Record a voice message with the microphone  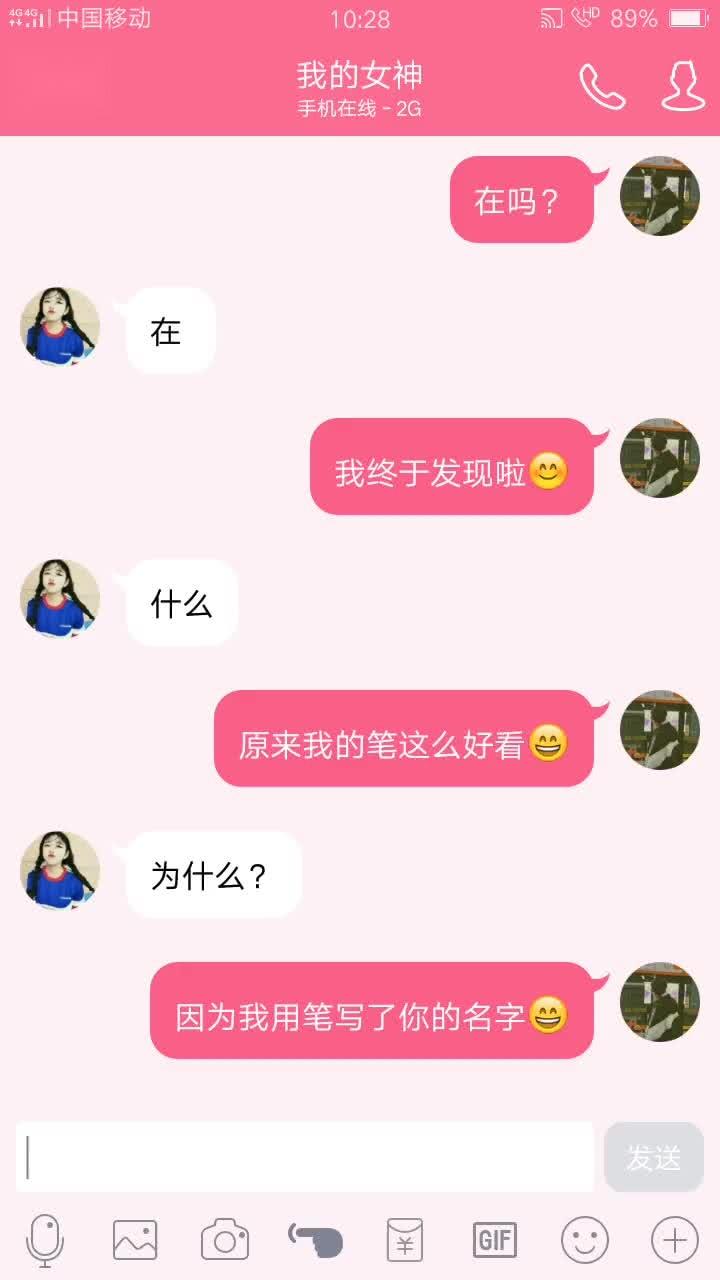coord(45,1241)
